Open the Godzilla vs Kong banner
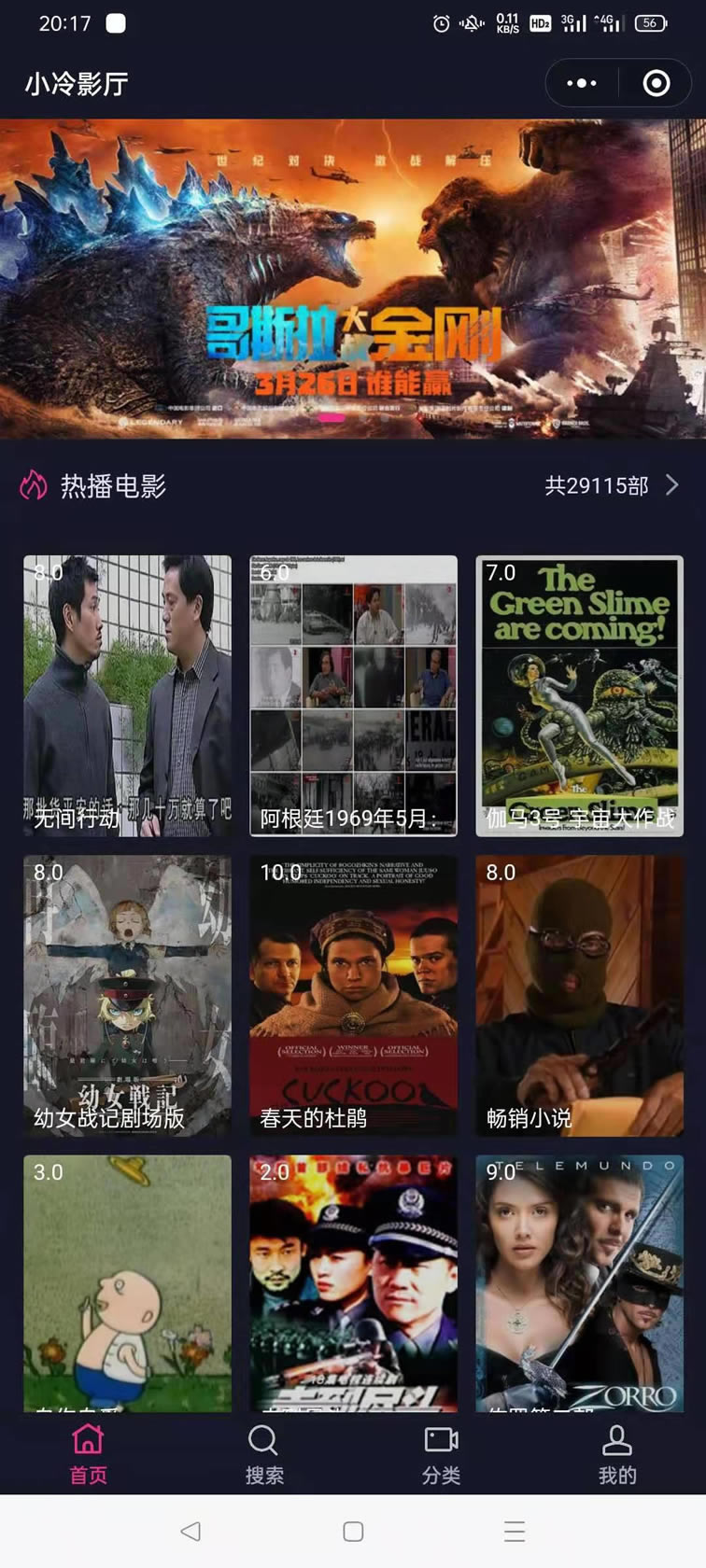Screen dimensions: 706x1568 click(x=353, y=278)
